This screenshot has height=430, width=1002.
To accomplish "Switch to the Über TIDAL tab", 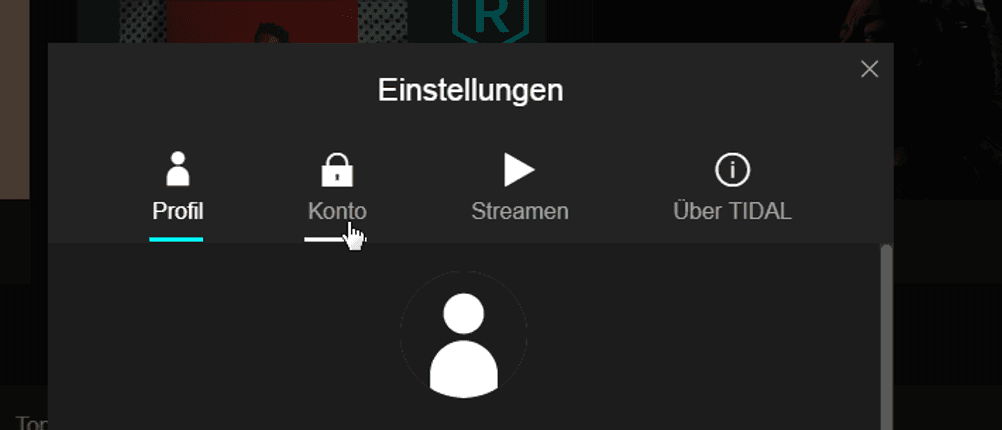I will tap(732, 190).
